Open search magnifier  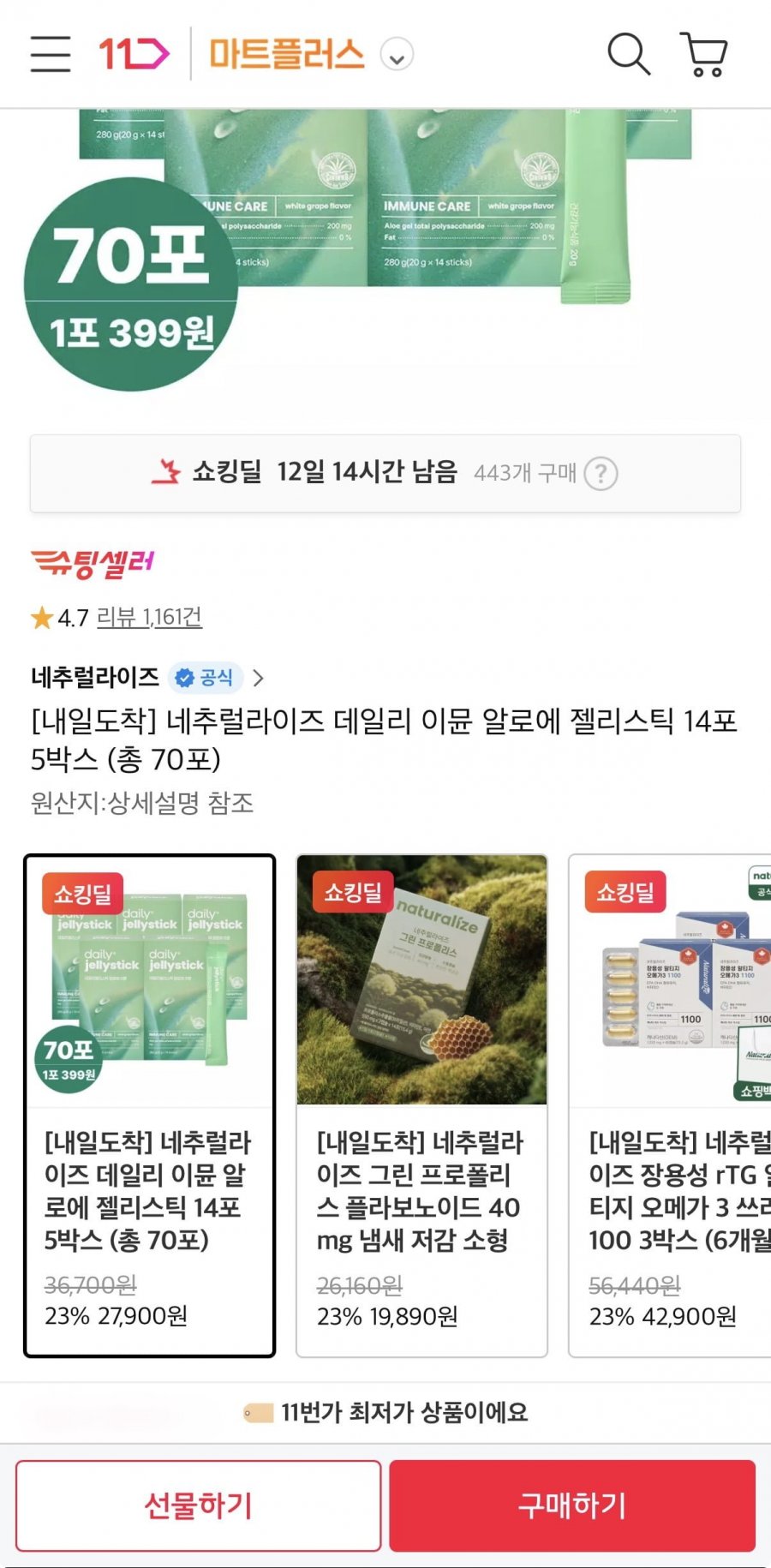pos(629,55)
